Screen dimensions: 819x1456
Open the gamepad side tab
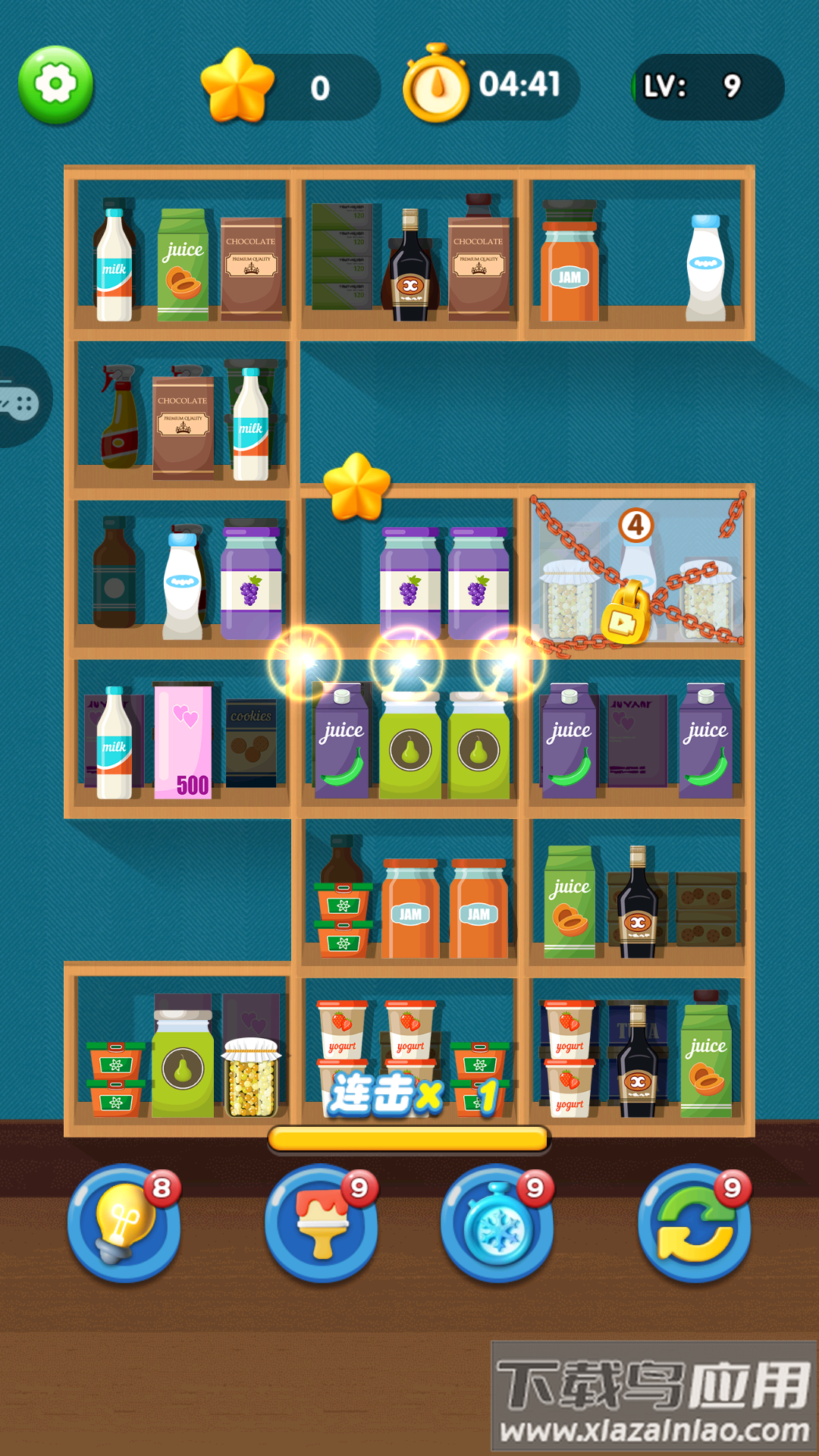[x=20, y=398]
